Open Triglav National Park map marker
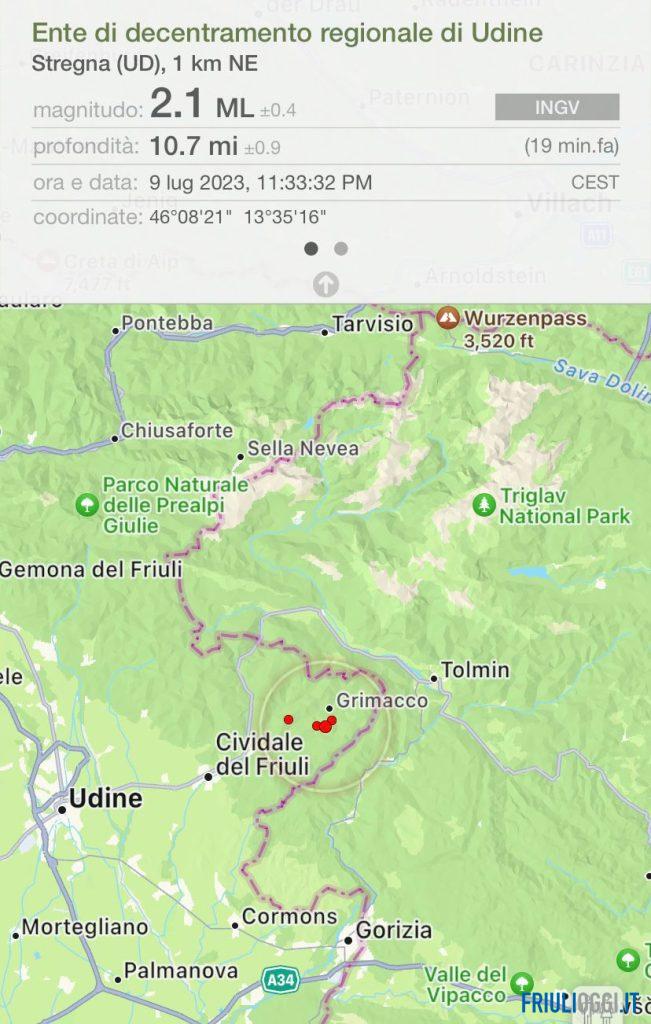This screenshot has height=1024, width=651. [484, 505]
